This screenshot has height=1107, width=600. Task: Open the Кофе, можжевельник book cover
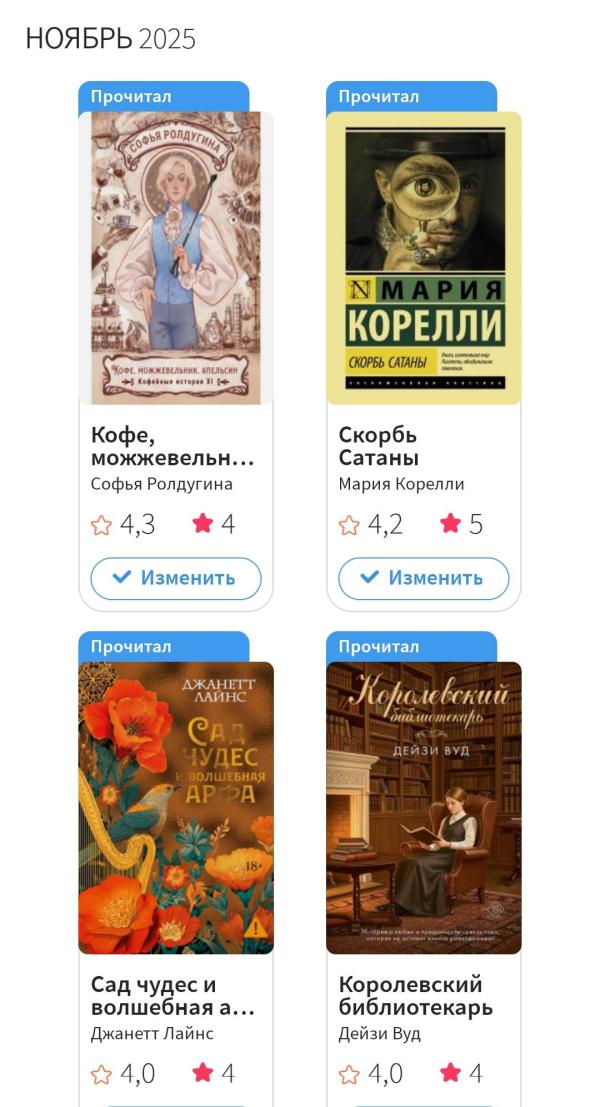[x=176, y=258]
